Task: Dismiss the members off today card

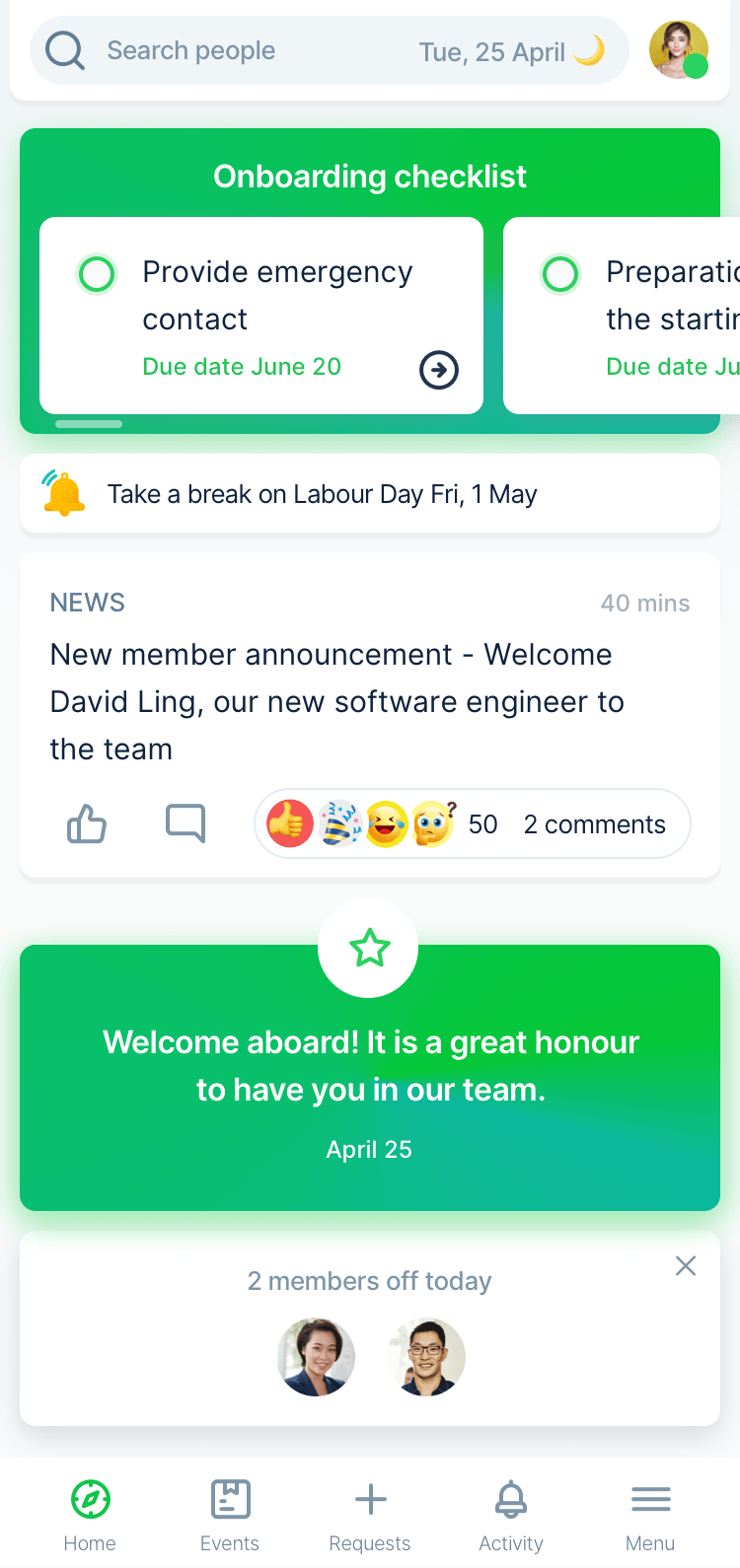Action: [x=686, y=1266]
